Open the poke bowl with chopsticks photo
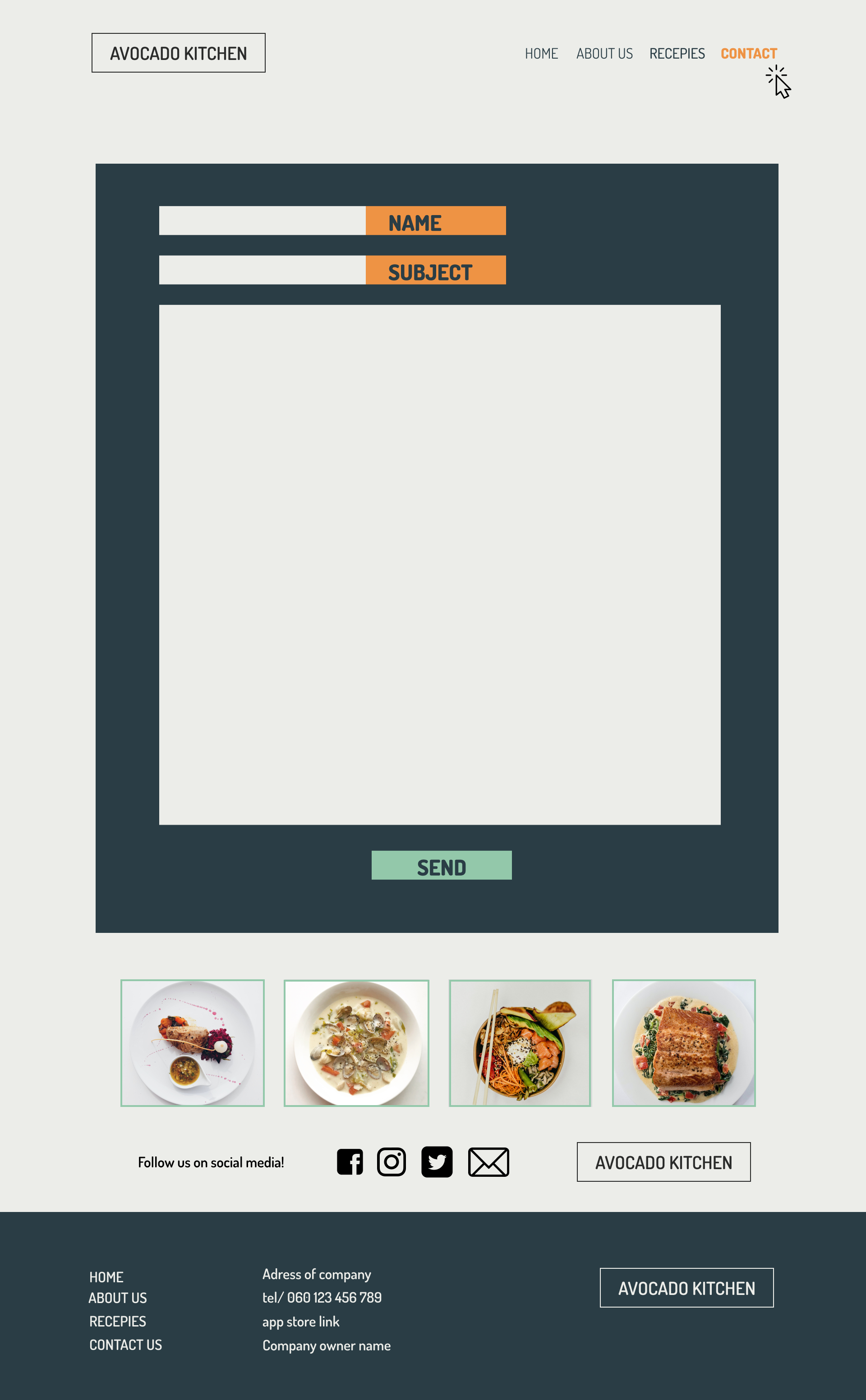 (x=520, y=1043)
